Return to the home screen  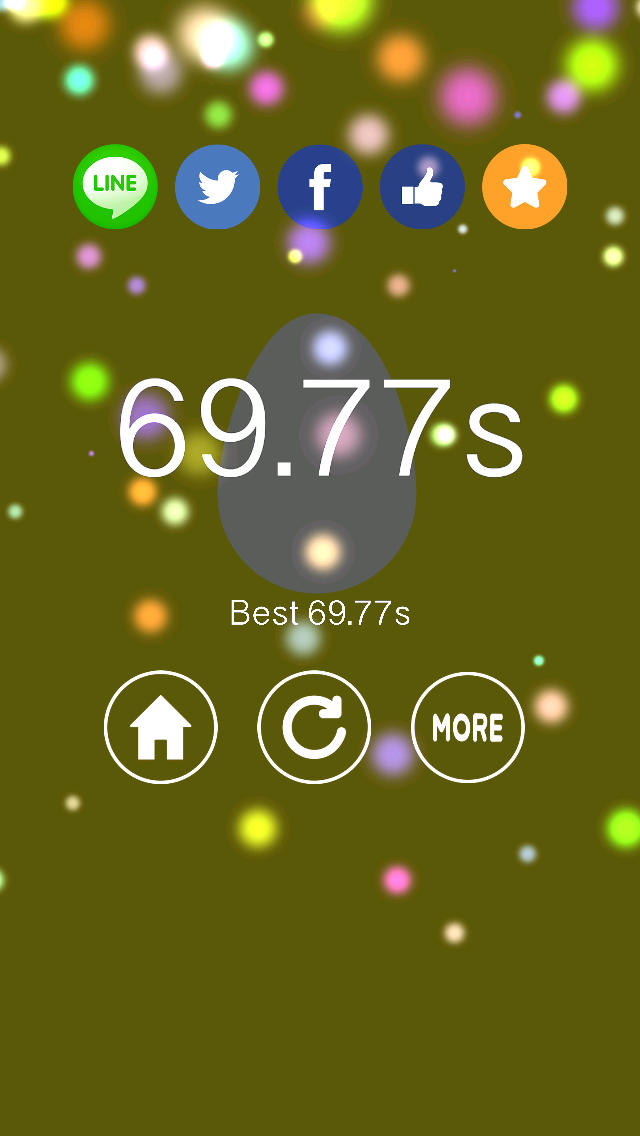pyautogui.click(x=161, y=727)
